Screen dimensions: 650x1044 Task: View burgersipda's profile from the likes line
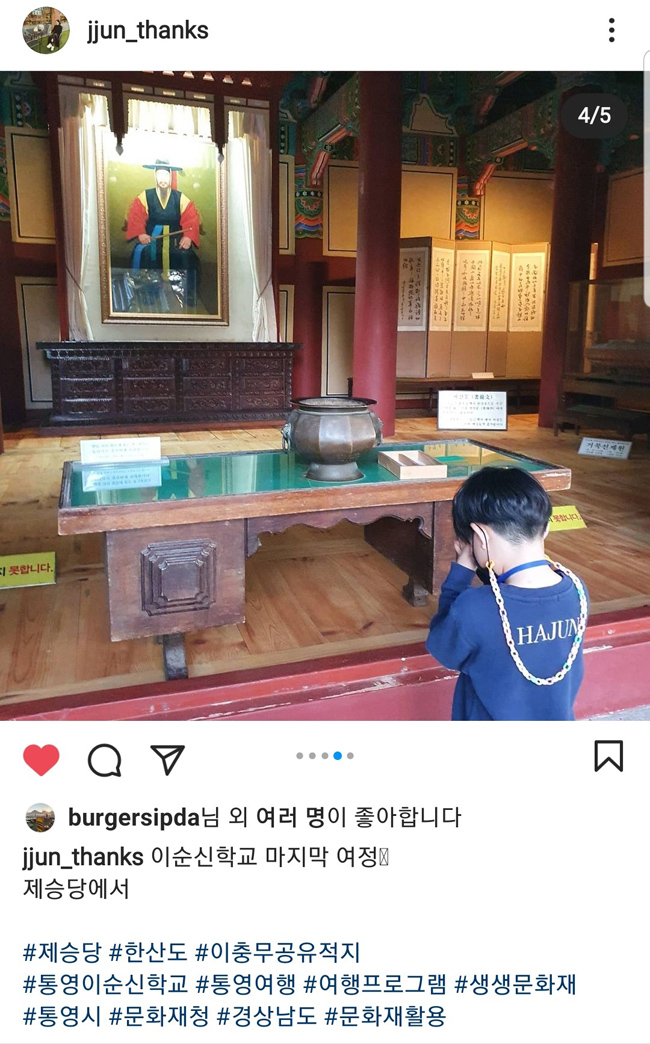(133, 817)
